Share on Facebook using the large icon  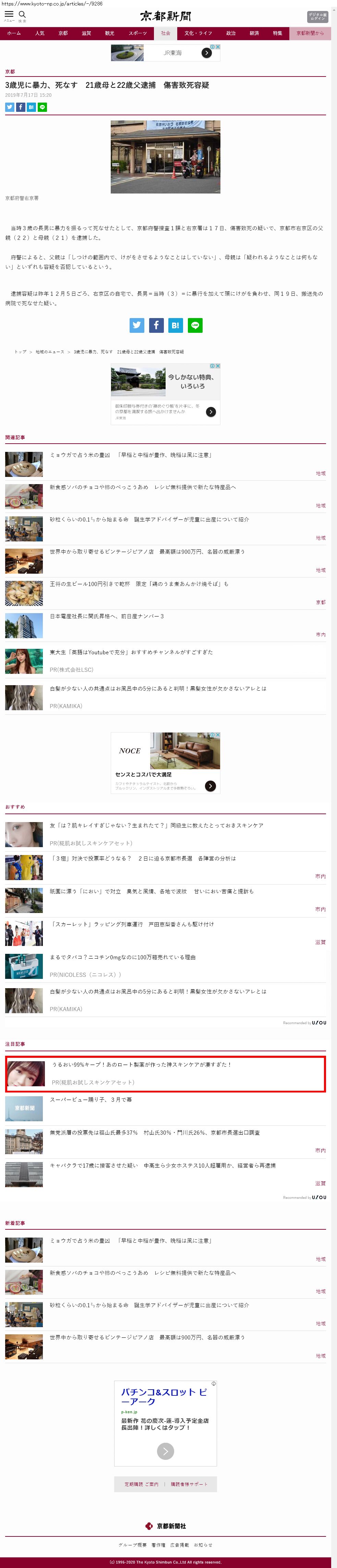156,325
